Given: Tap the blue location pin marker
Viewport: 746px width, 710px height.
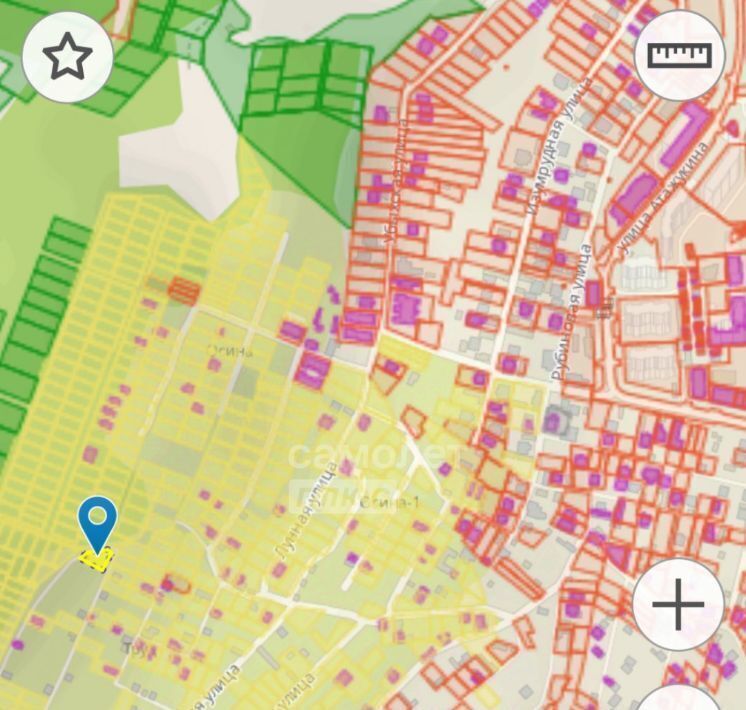Looking at the screenshot, I should (x=97, y=523).
